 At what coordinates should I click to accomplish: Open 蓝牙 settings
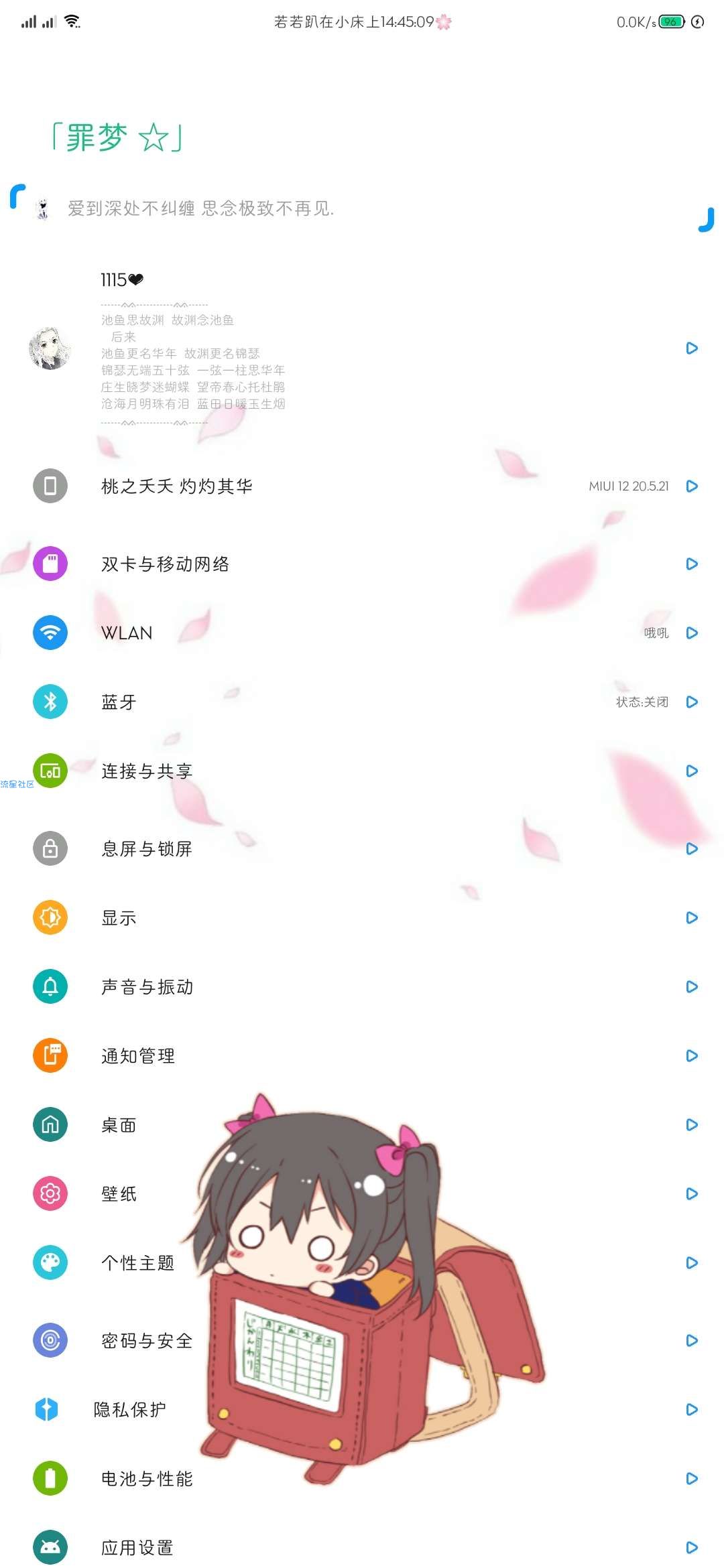[x=362, y=702]
